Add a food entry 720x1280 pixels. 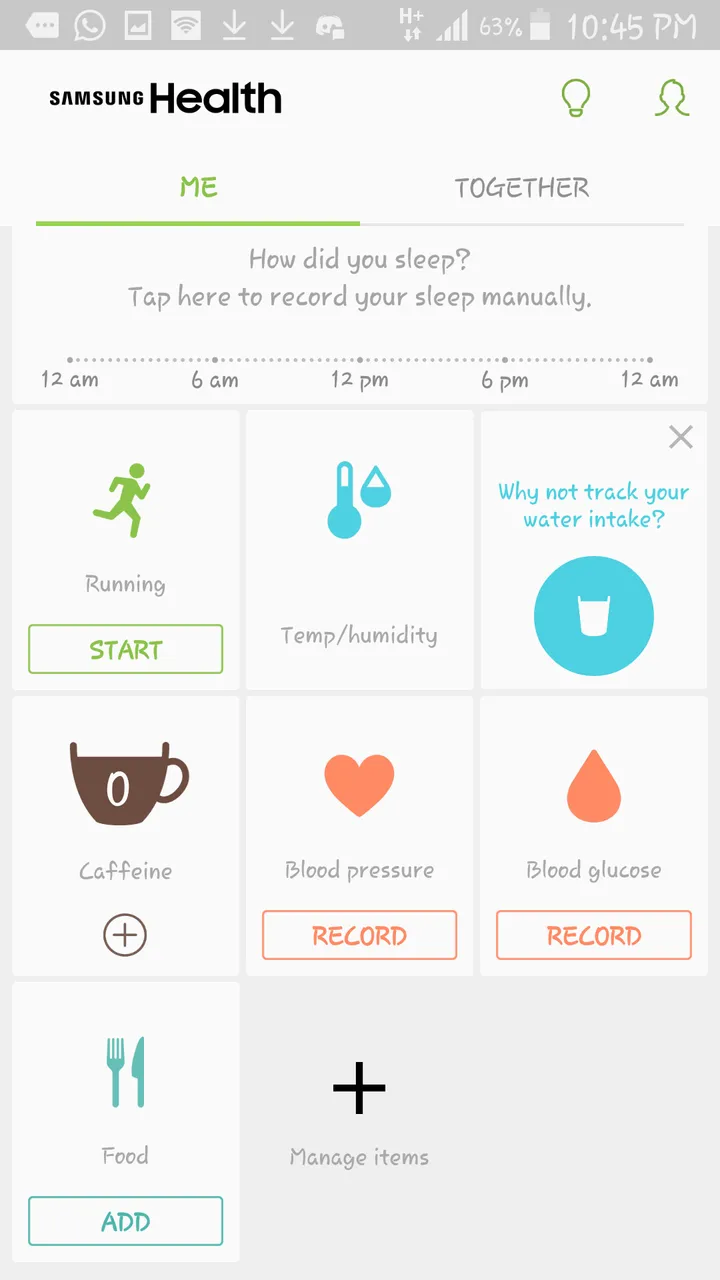[x=125, y=1221]
